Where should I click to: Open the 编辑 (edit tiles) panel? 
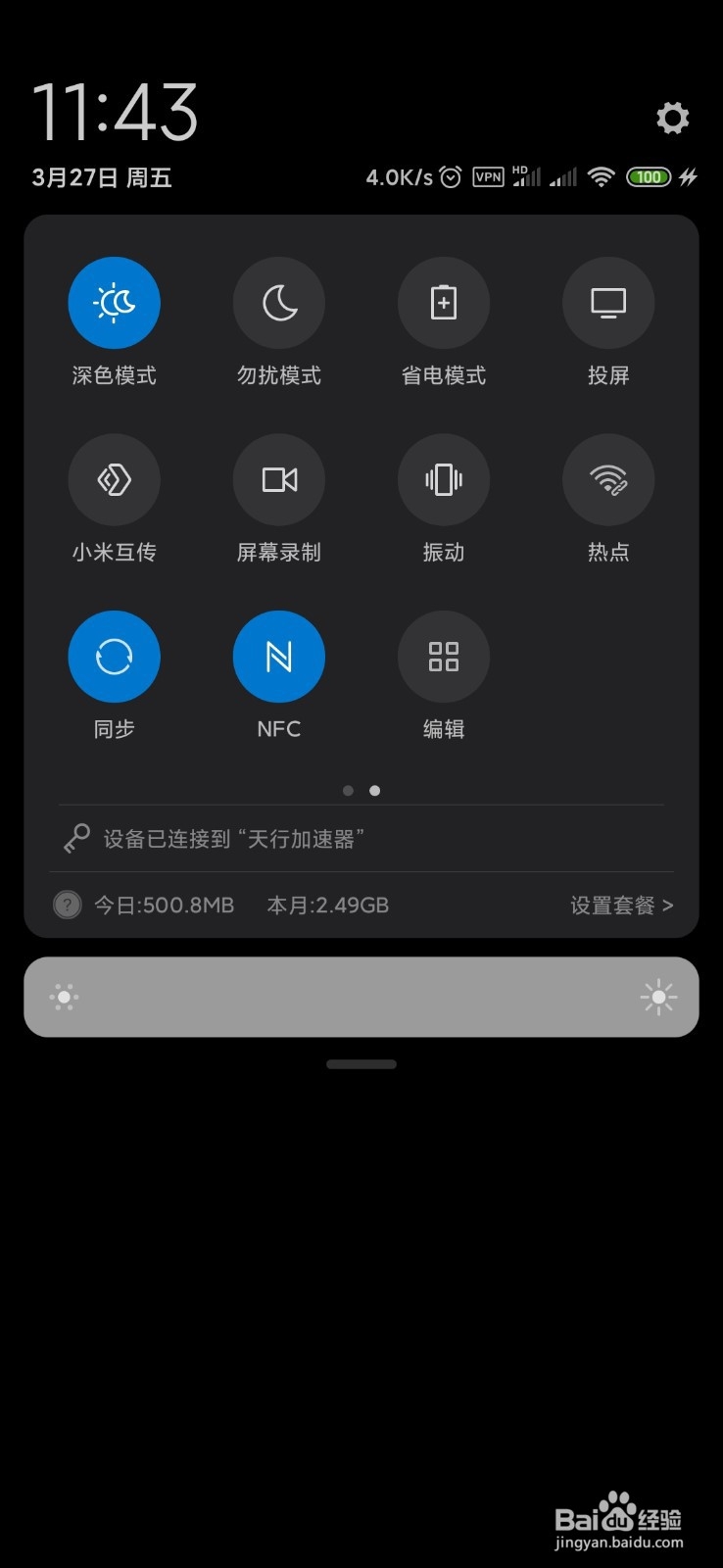[x=443, y=656]
